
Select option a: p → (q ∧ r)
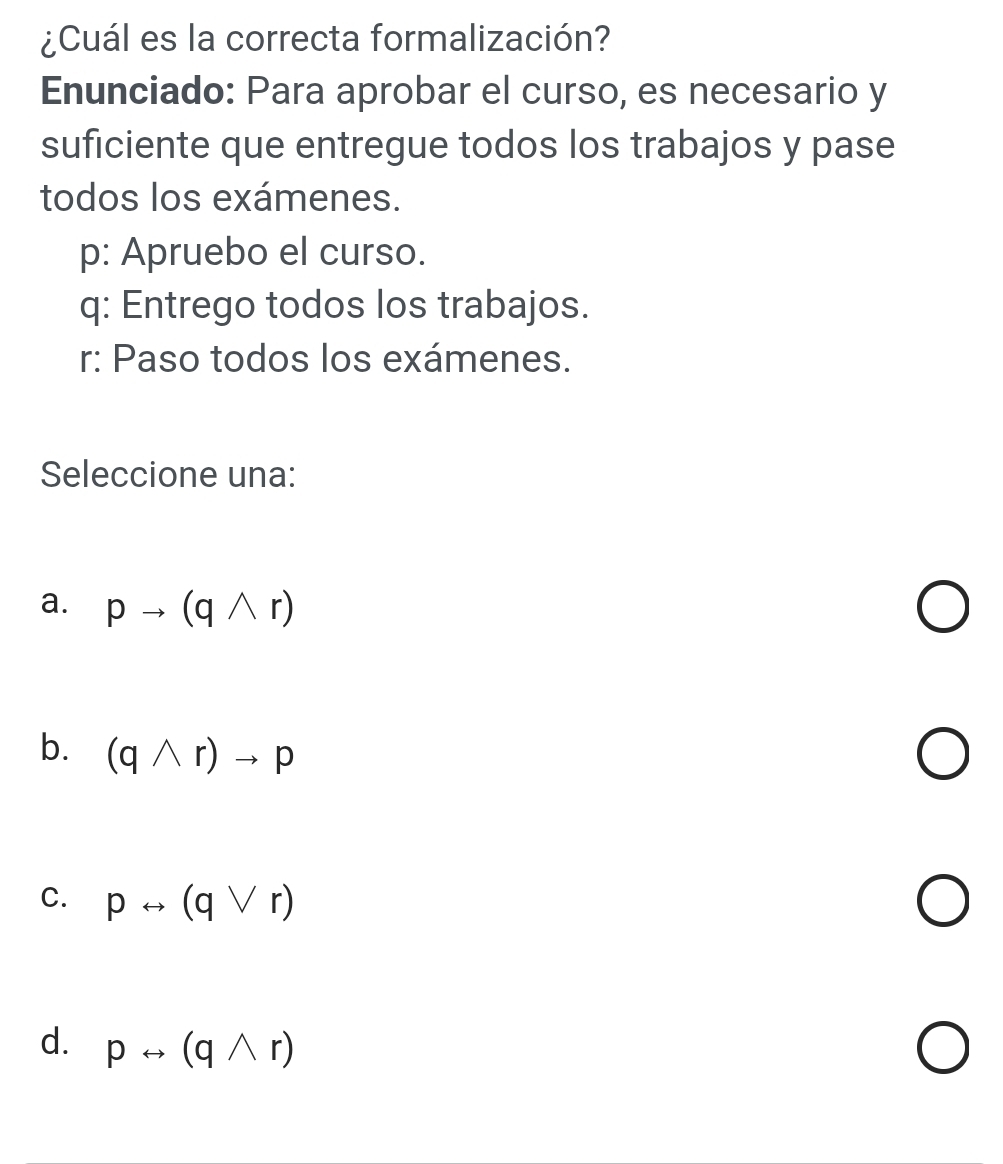(x=942, y=611)
